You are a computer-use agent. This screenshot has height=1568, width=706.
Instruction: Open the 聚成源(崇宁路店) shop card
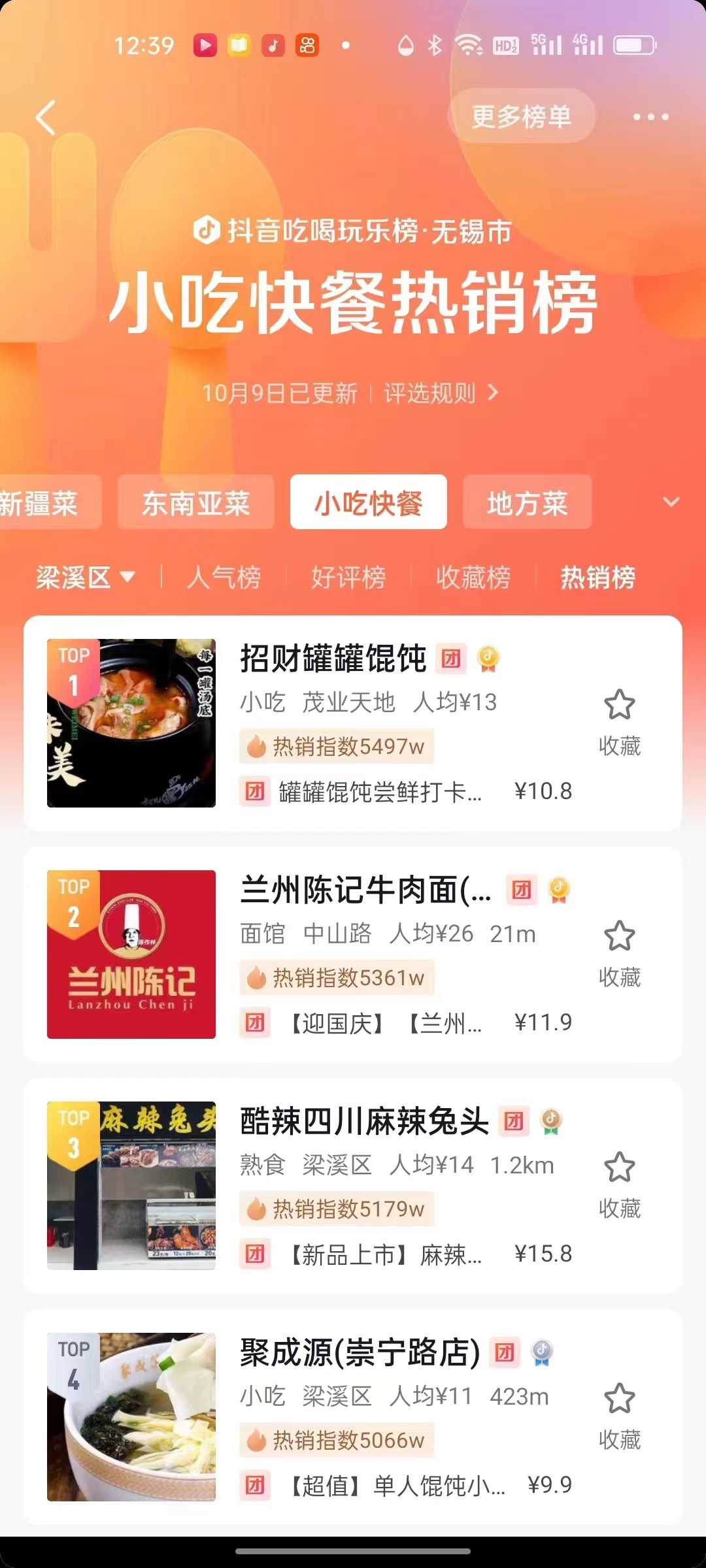point(360,1352)
